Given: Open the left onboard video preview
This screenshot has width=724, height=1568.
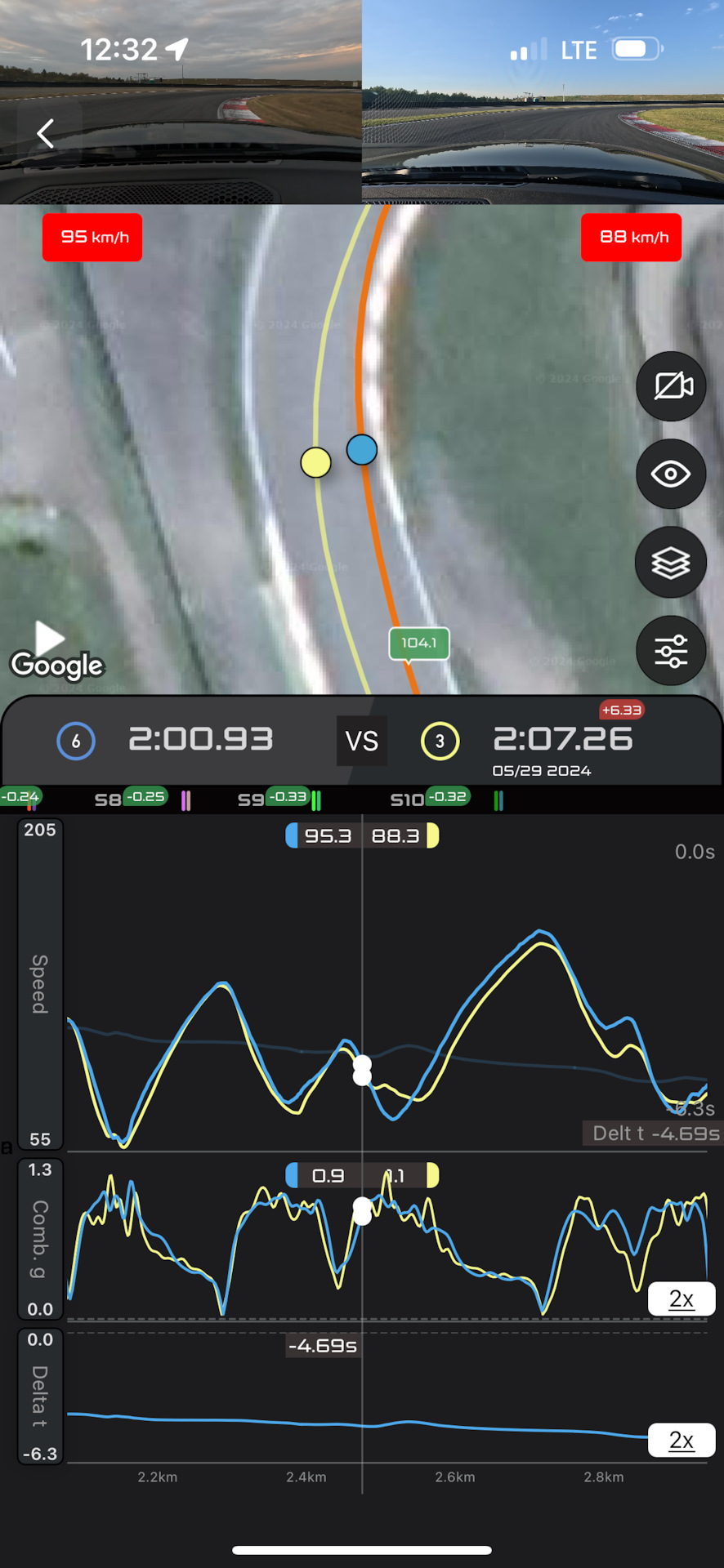Looking at the screenshot, I should 181,102.
